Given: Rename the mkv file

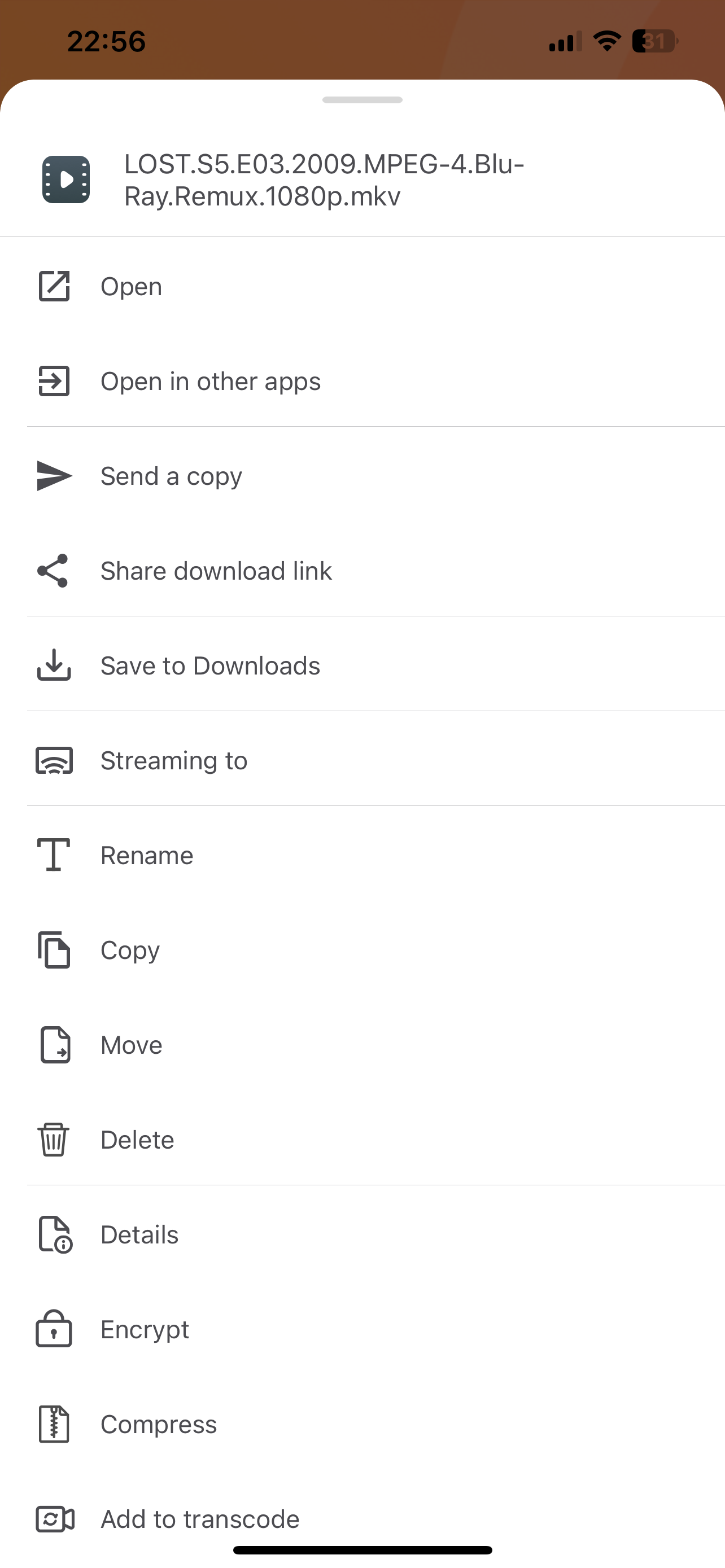Looking at the screenshot, I should click(147, 856).
